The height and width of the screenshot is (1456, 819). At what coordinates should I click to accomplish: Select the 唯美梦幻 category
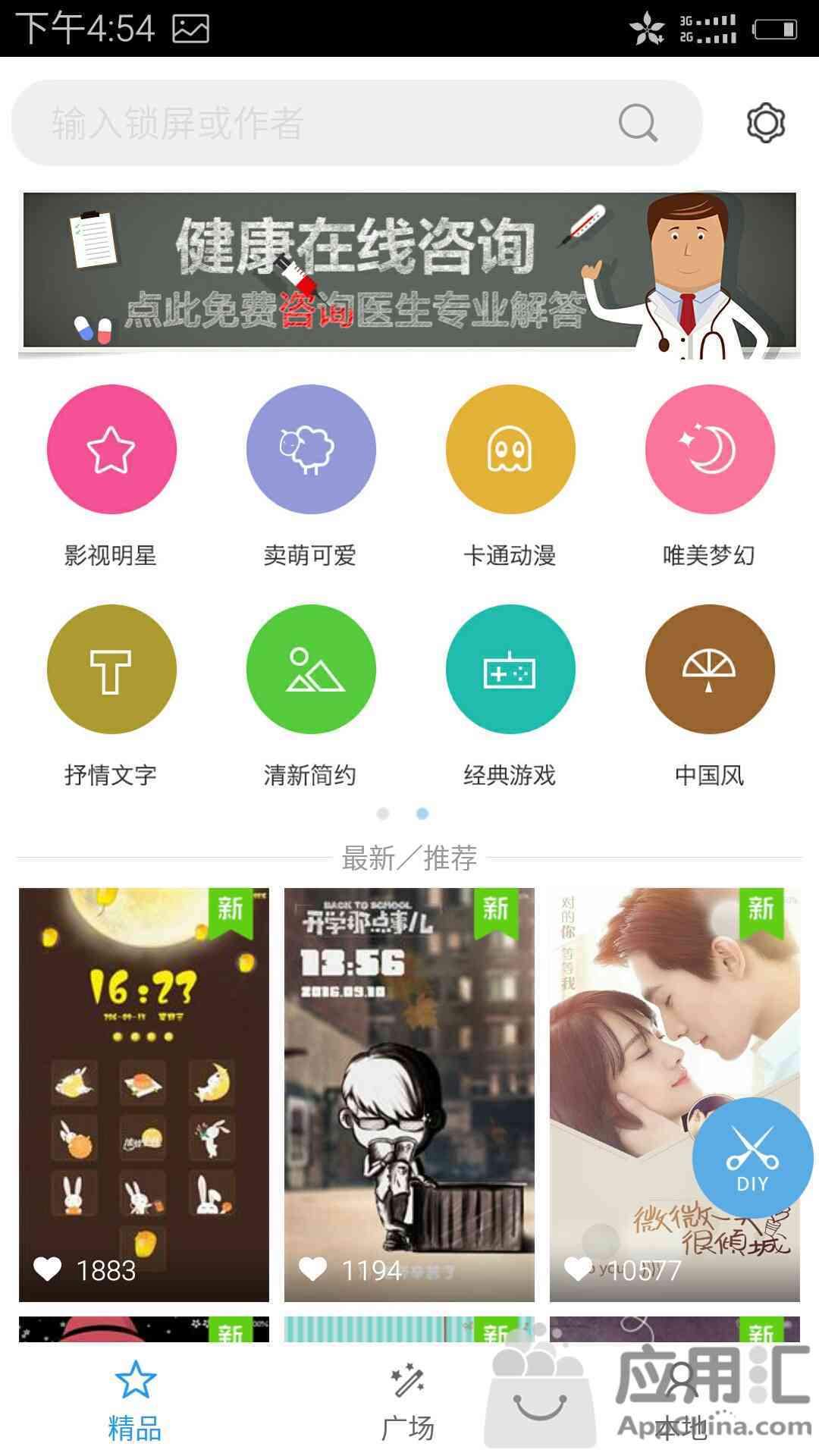coord(710,450)
